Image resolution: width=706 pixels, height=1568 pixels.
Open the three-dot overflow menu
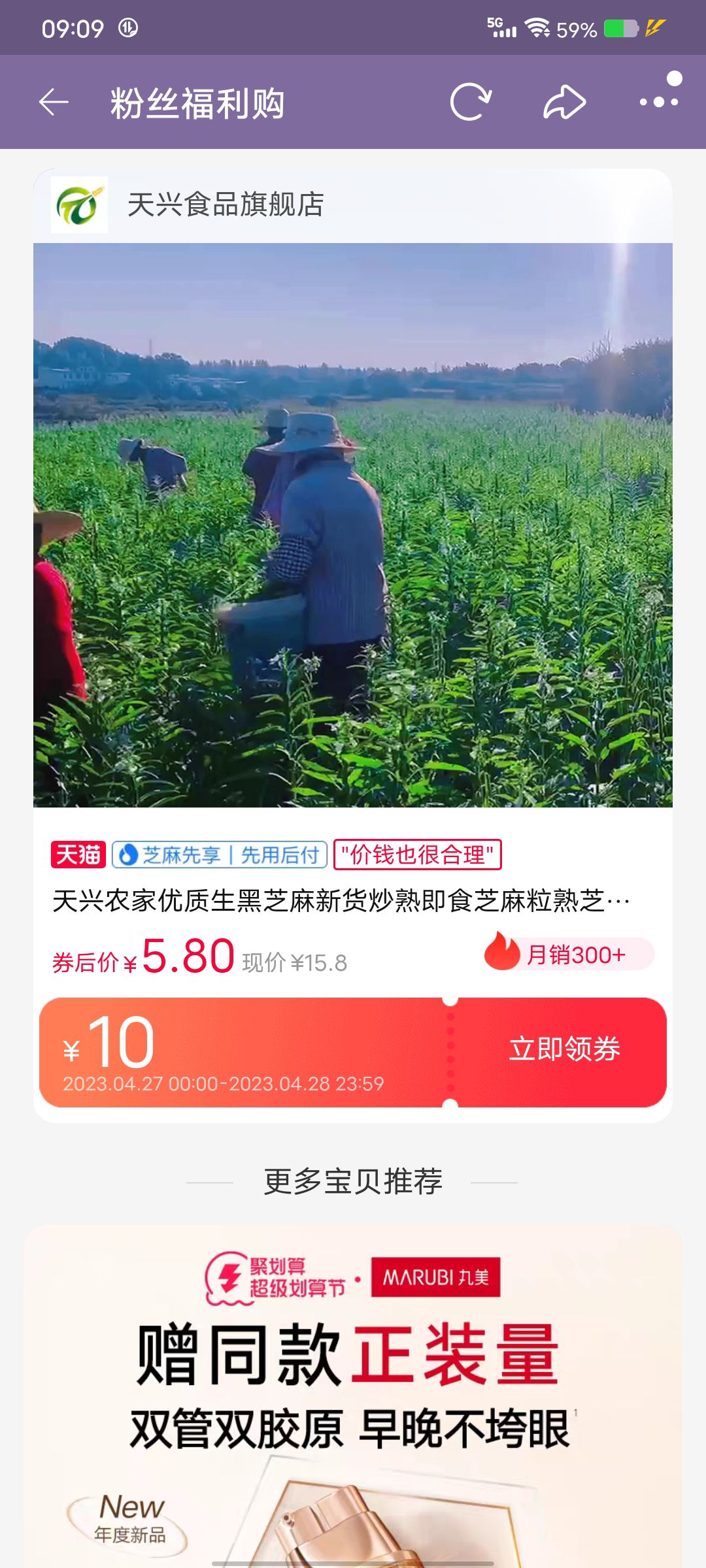pos(658,101)
